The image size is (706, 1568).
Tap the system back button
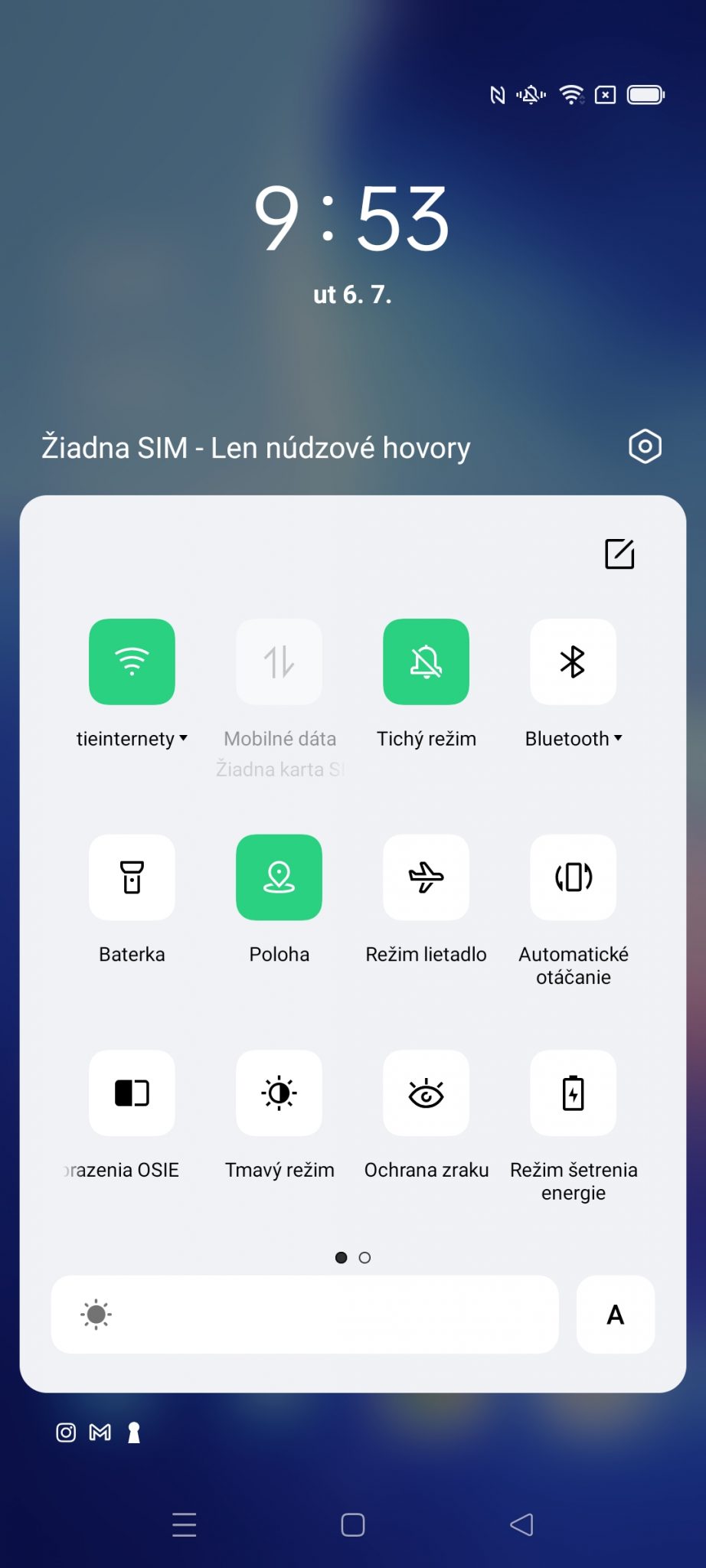[x=521, y=1524]
